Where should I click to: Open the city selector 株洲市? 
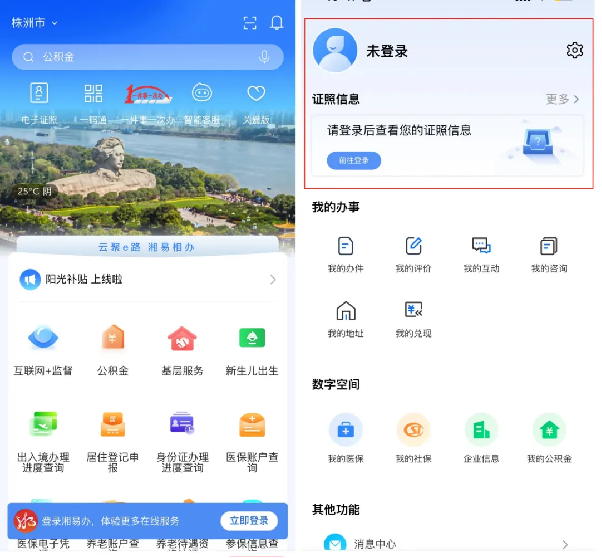point(34,23)
